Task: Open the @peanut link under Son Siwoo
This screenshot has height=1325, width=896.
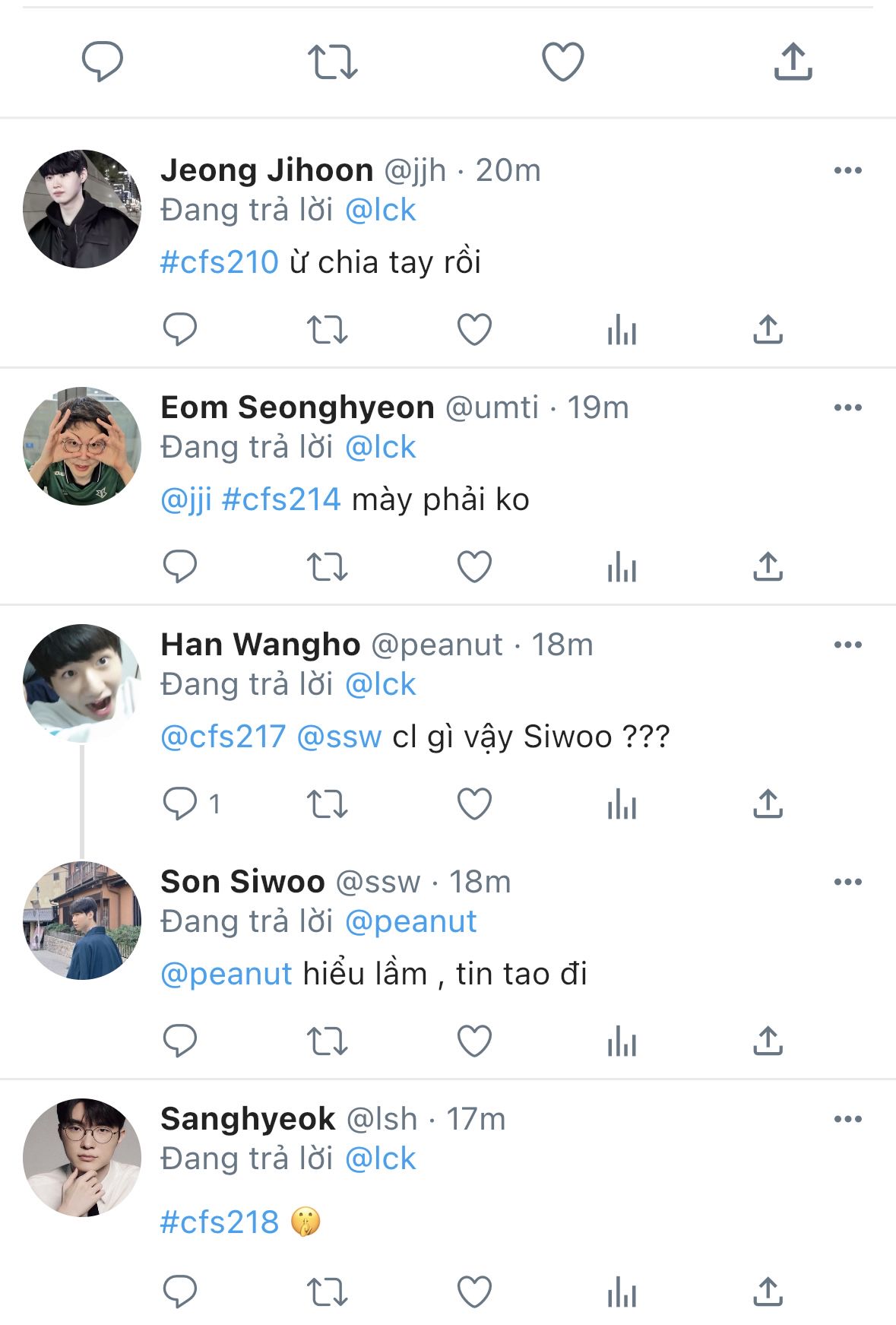Action: point(410,922)
